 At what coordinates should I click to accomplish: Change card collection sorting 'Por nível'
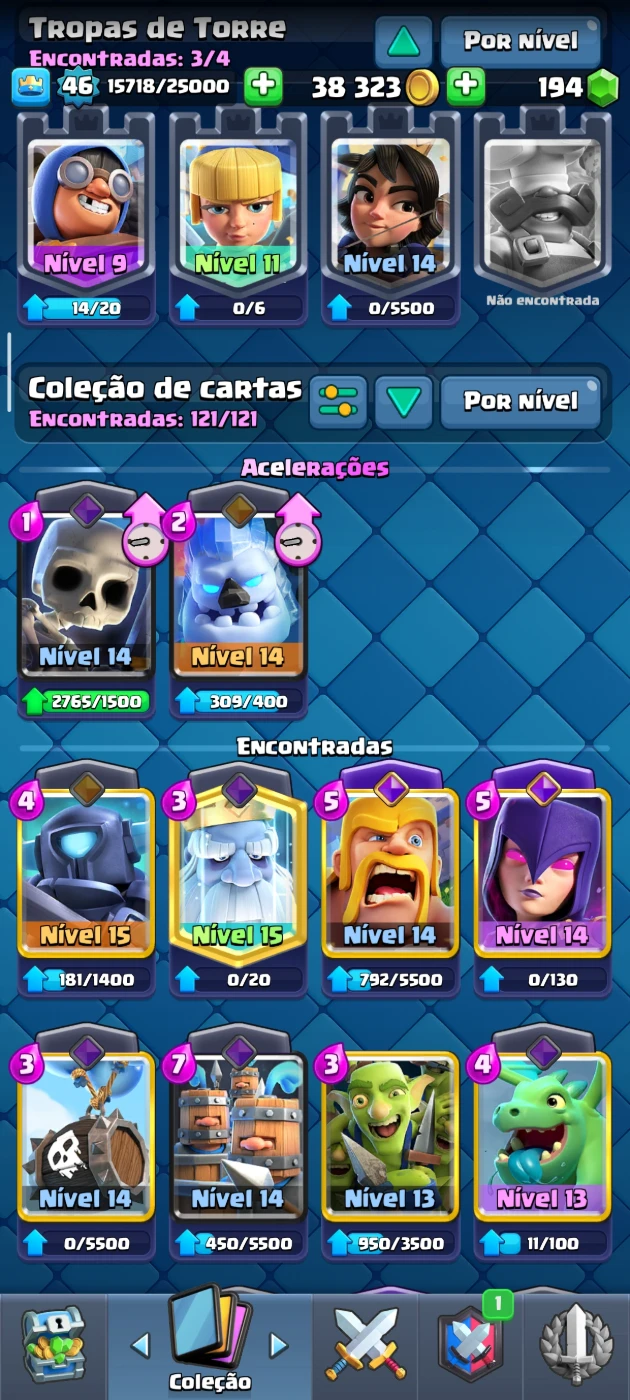pos(520,401)
